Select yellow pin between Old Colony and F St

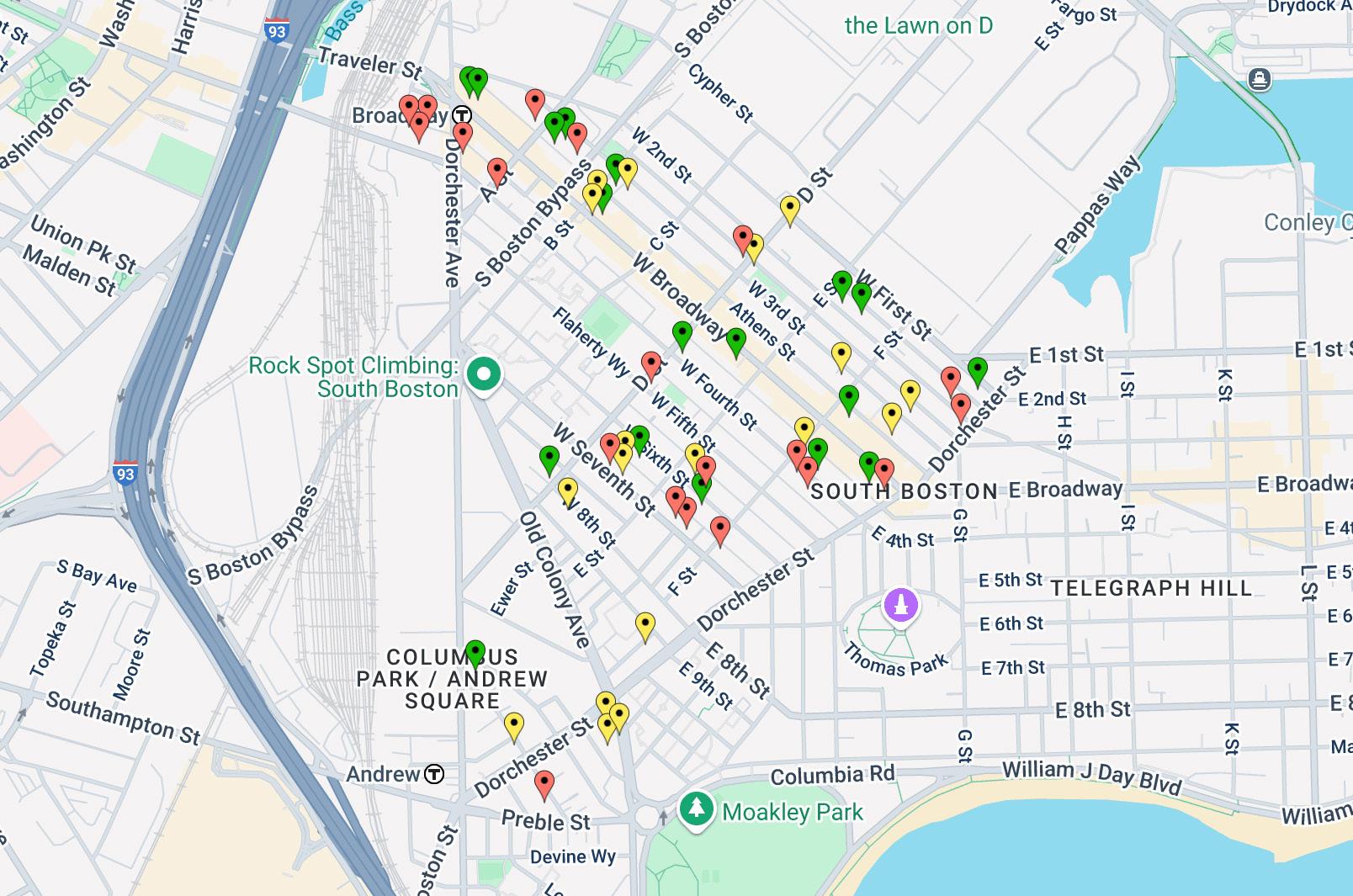tap(645, 625)
